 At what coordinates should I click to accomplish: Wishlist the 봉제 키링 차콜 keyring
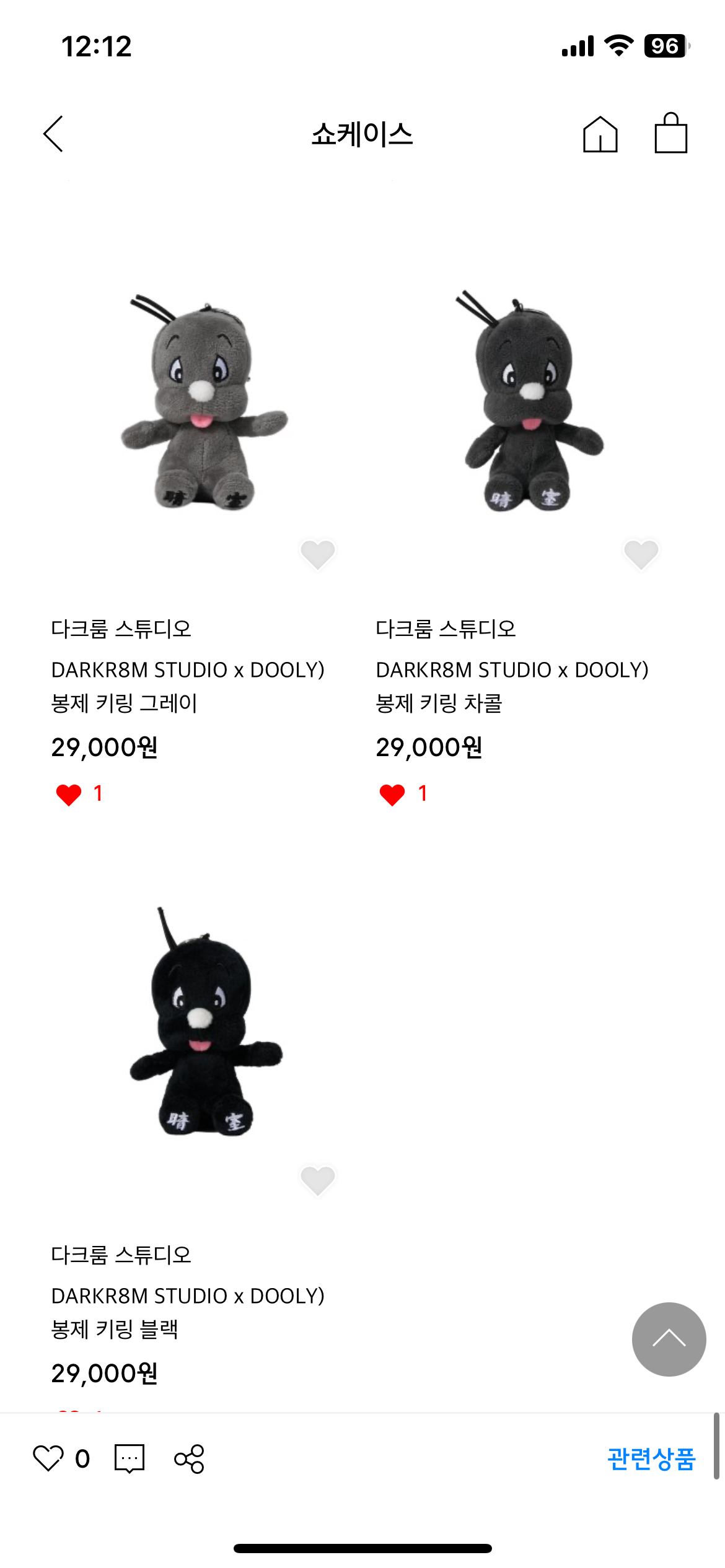point(641,554)
